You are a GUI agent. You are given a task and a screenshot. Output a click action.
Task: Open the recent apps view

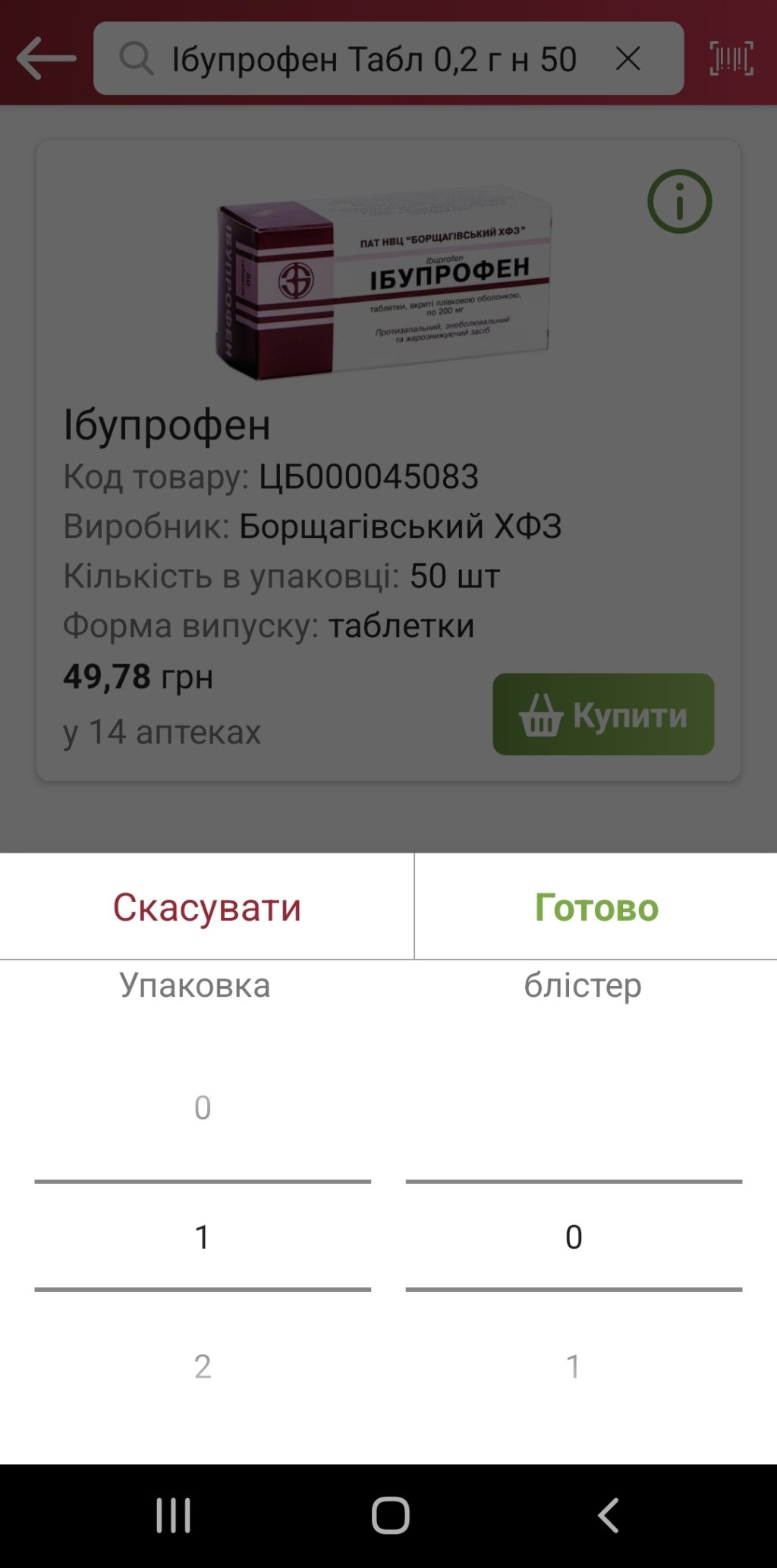[173, 1516]
